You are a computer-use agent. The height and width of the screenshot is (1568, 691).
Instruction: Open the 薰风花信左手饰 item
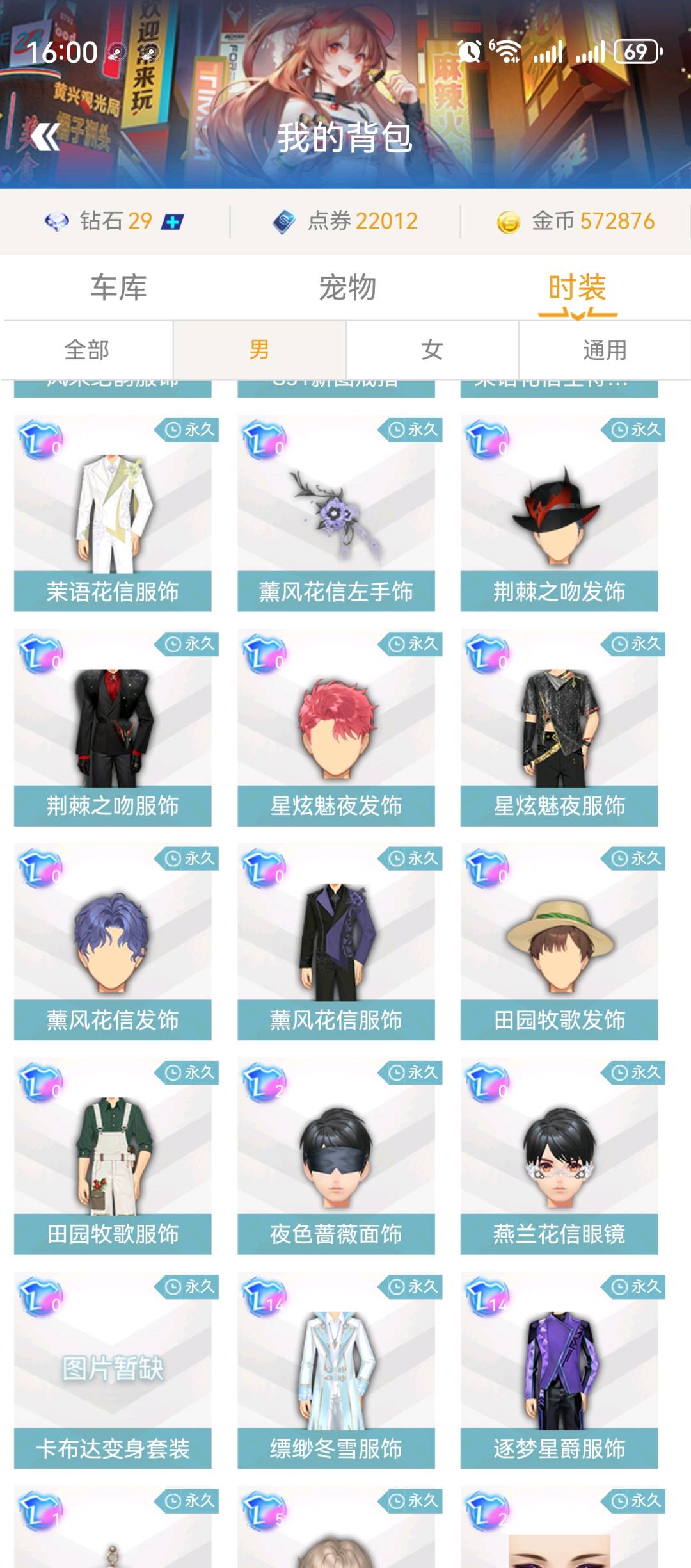coord(336,513)
